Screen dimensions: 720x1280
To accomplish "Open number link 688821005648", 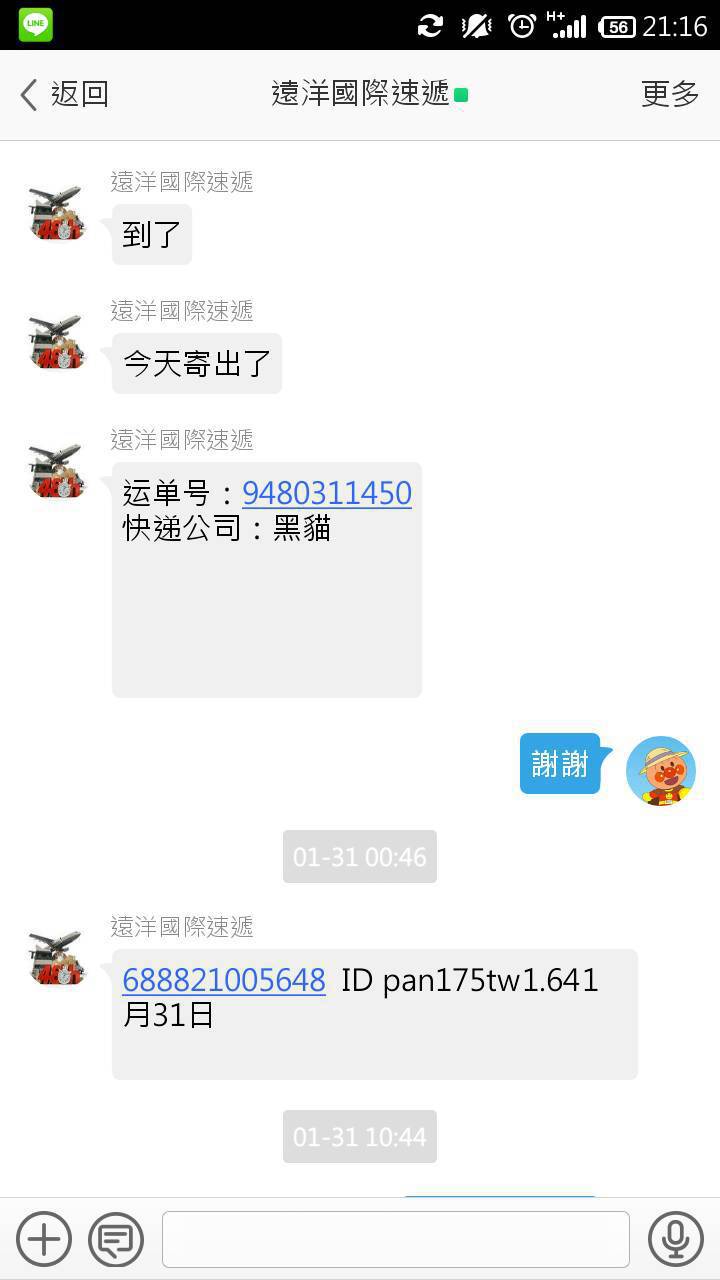I will pos(224,980).
